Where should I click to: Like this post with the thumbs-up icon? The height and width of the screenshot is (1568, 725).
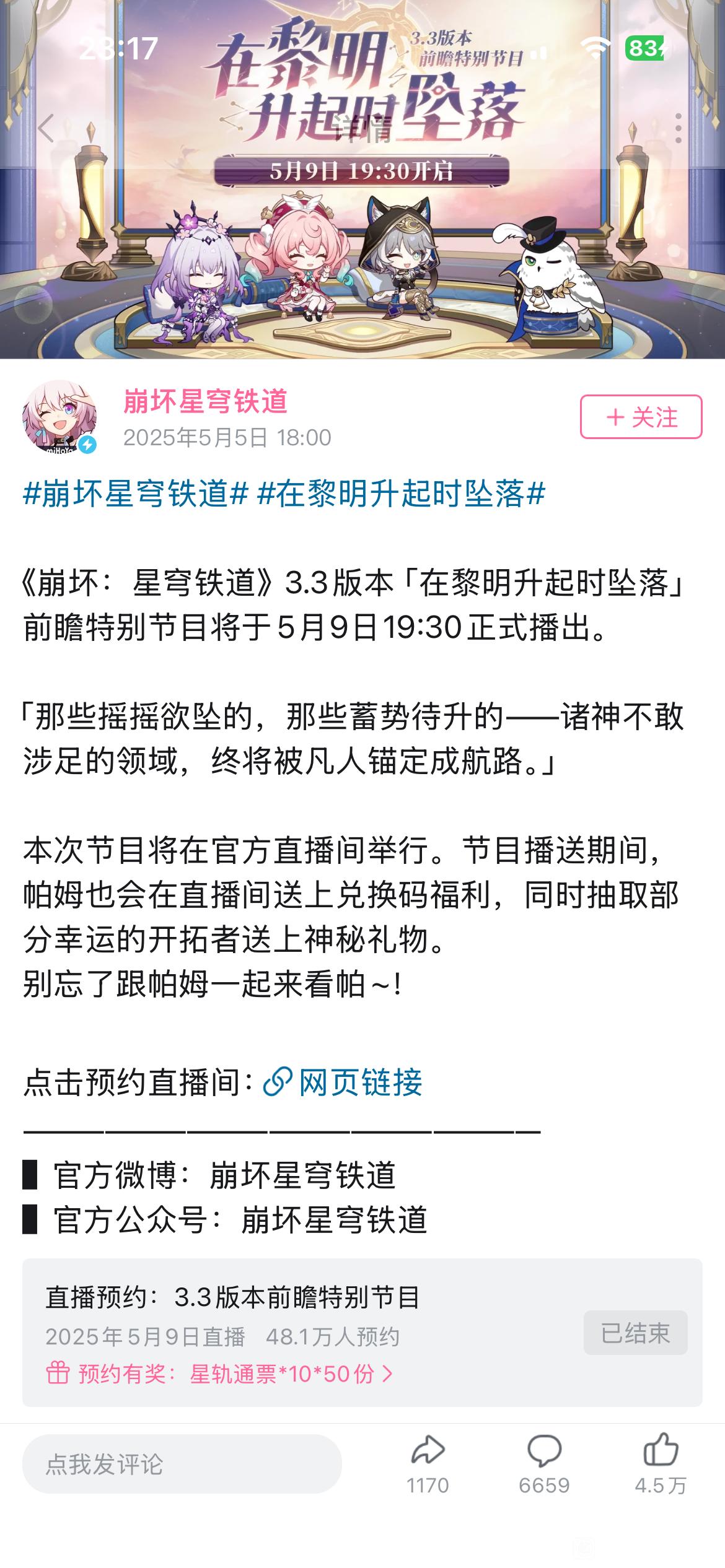[x=661, y=1465]
